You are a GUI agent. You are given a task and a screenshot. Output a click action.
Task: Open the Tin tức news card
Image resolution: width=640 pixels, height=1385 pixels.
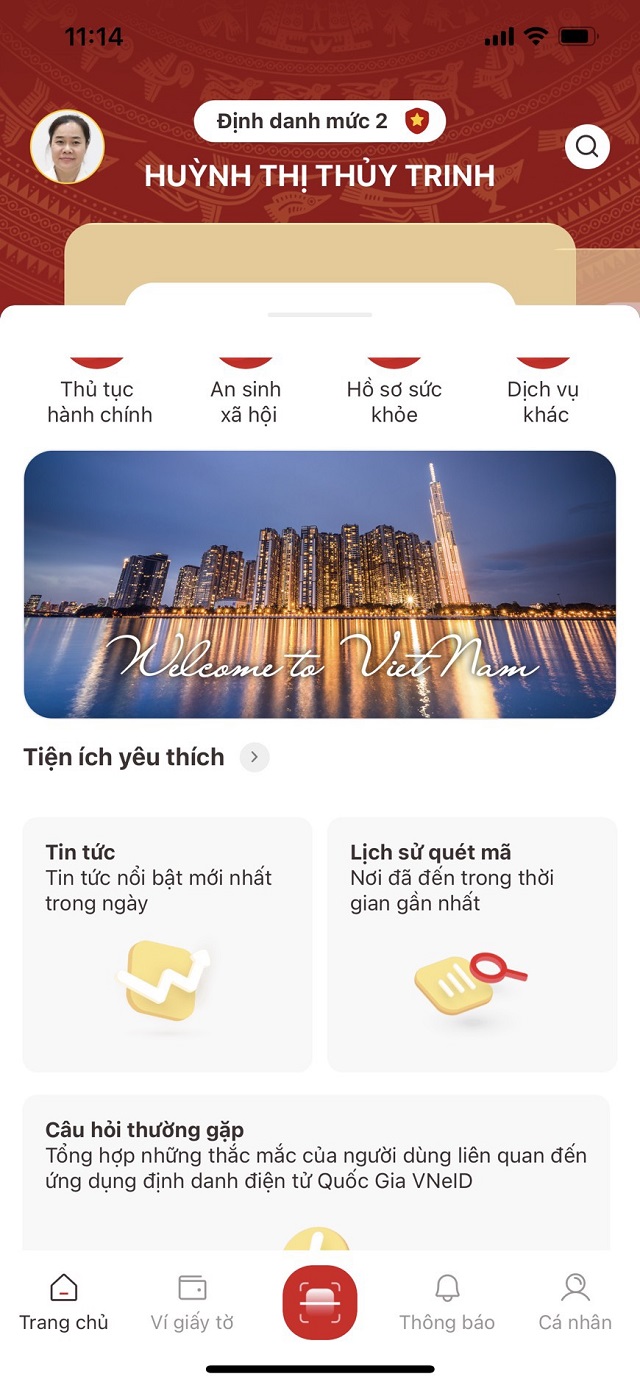coord(167,943)
